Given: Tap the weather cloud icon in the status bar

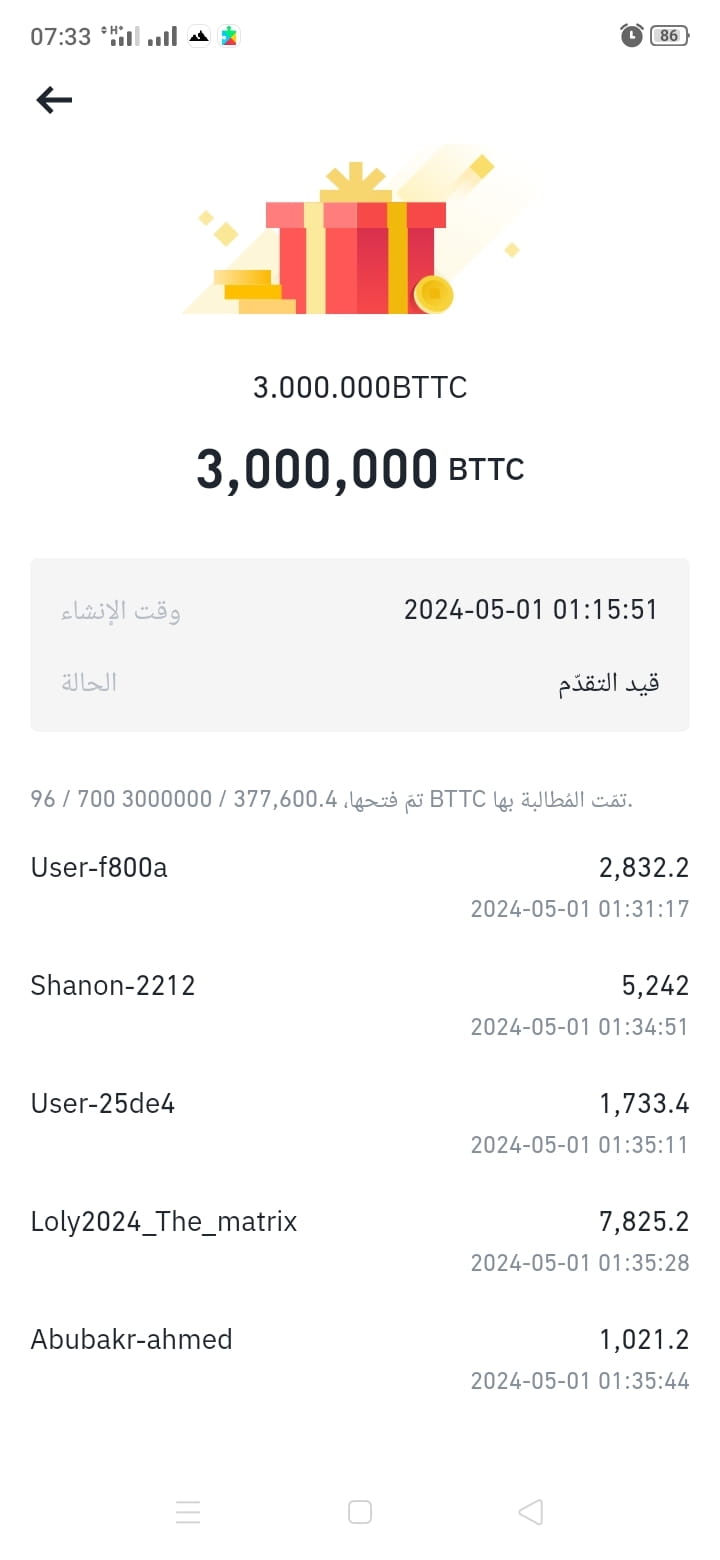Looking at the screenshot, I should click(x=199, y=35).
